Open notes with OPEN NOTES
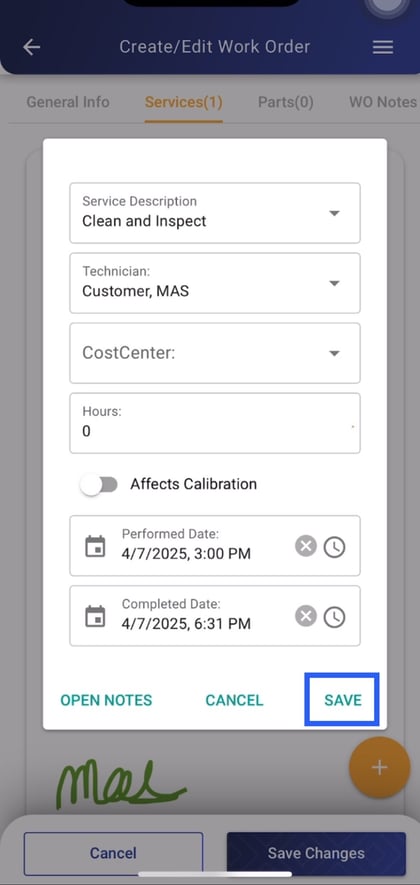This screenshot has height=885, width=420. click(106, 700)
